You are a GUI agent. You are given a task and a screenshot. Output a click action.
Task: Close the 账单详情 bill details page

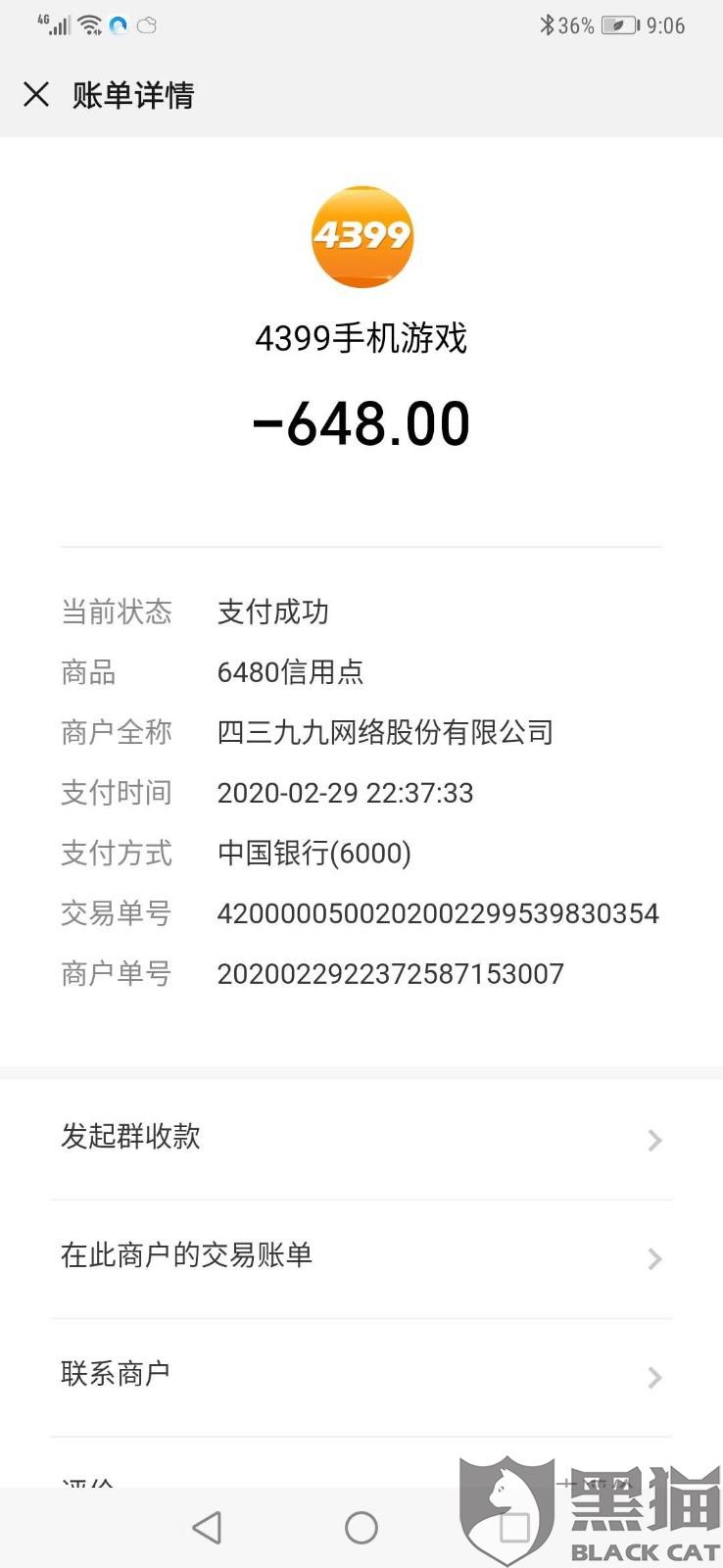coord(36,94)
